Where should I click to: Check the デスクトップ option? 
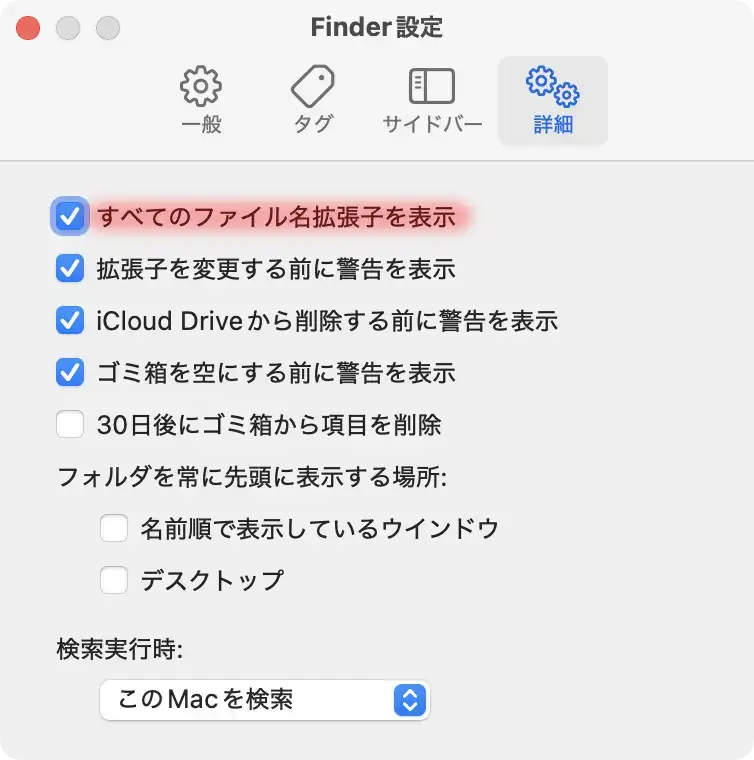click(x=114, y=580)
